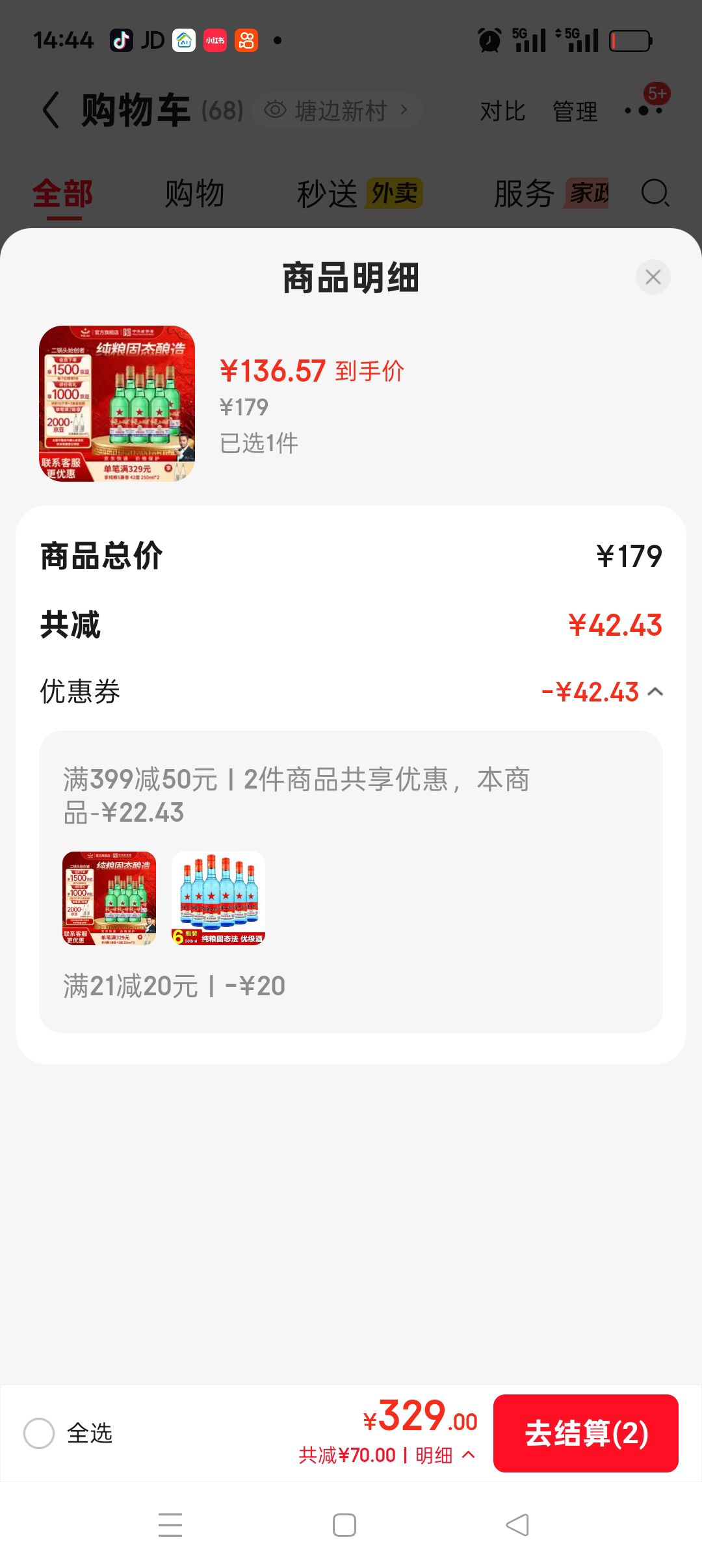The image size is (702, 1568).
Task: Tap 去结算(2) to check out
Action: coord(586,1433)
